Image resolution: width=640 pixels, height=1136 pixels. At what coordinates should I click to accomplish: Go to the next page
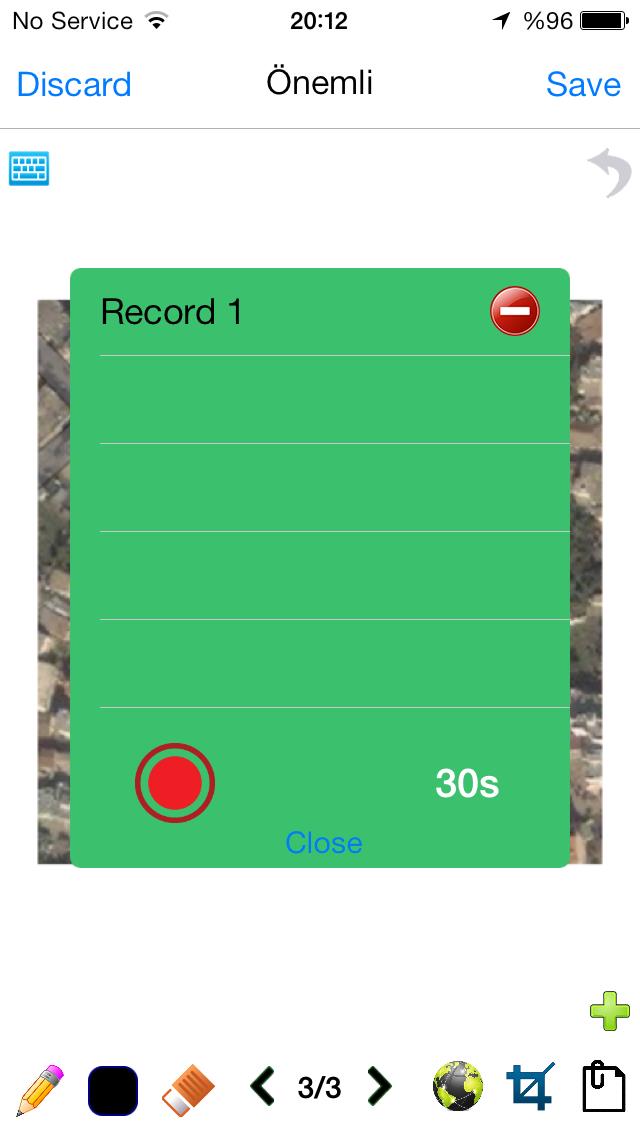coord(378,1086)
